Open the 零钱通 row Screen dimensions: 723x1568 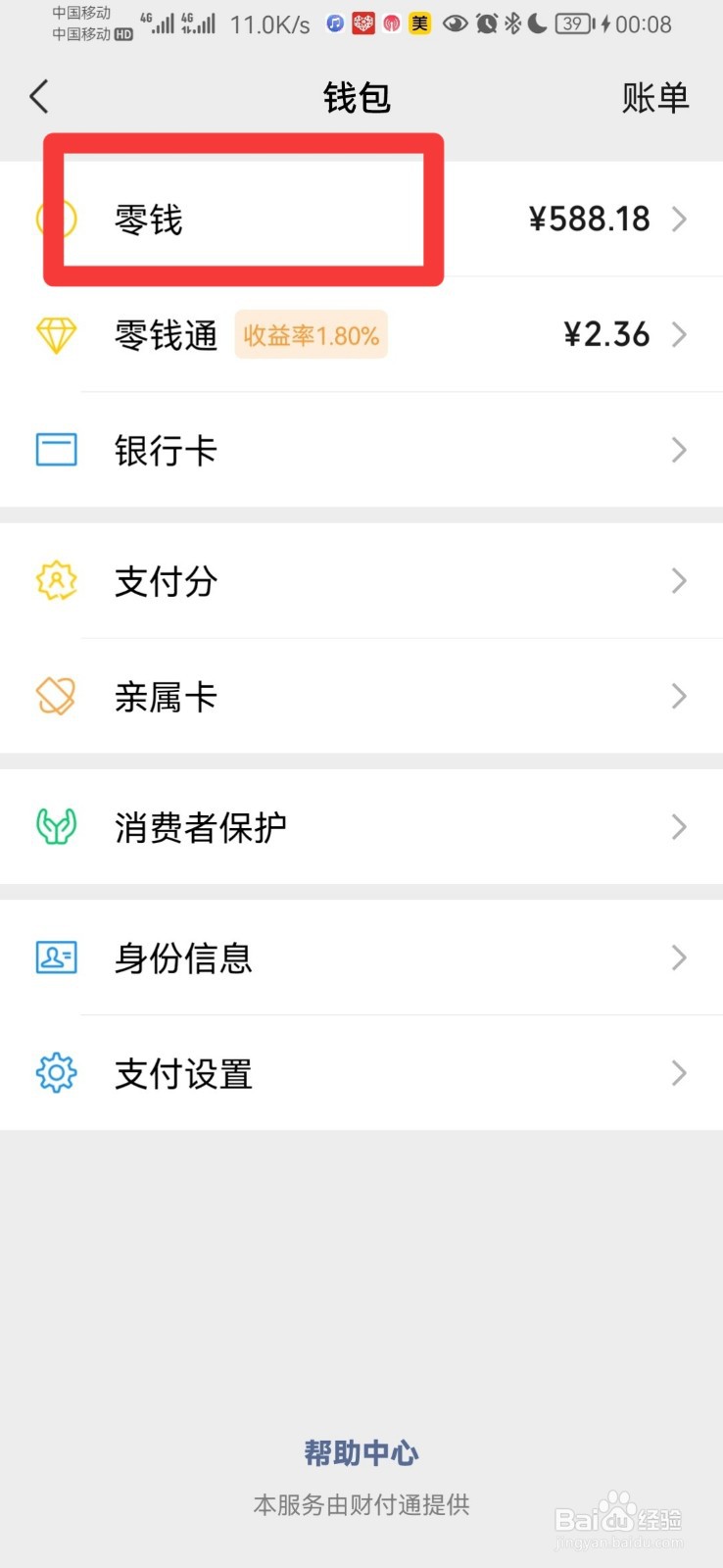point(361,335)
